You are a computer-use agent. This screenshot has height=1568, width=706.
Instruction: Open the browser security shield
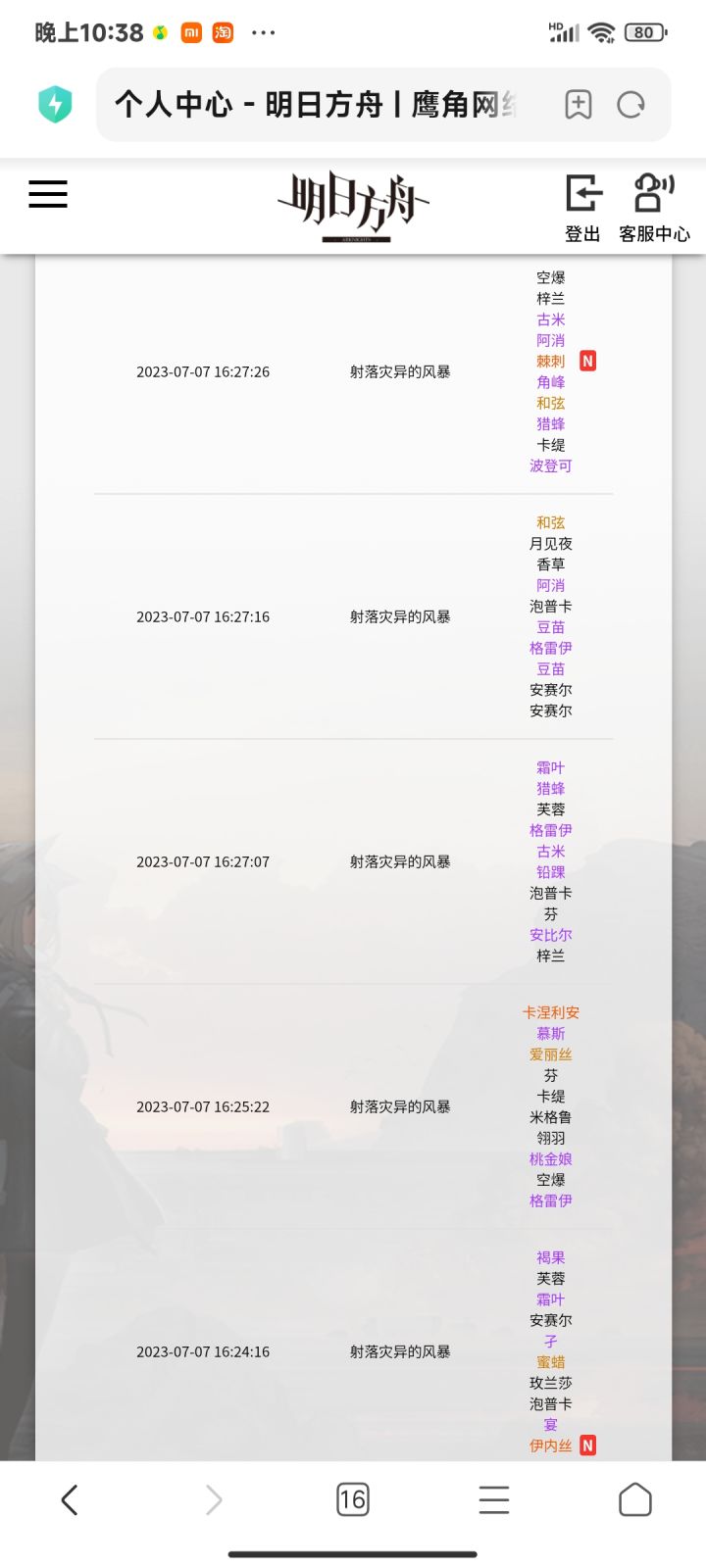click(x=55, y=104)
